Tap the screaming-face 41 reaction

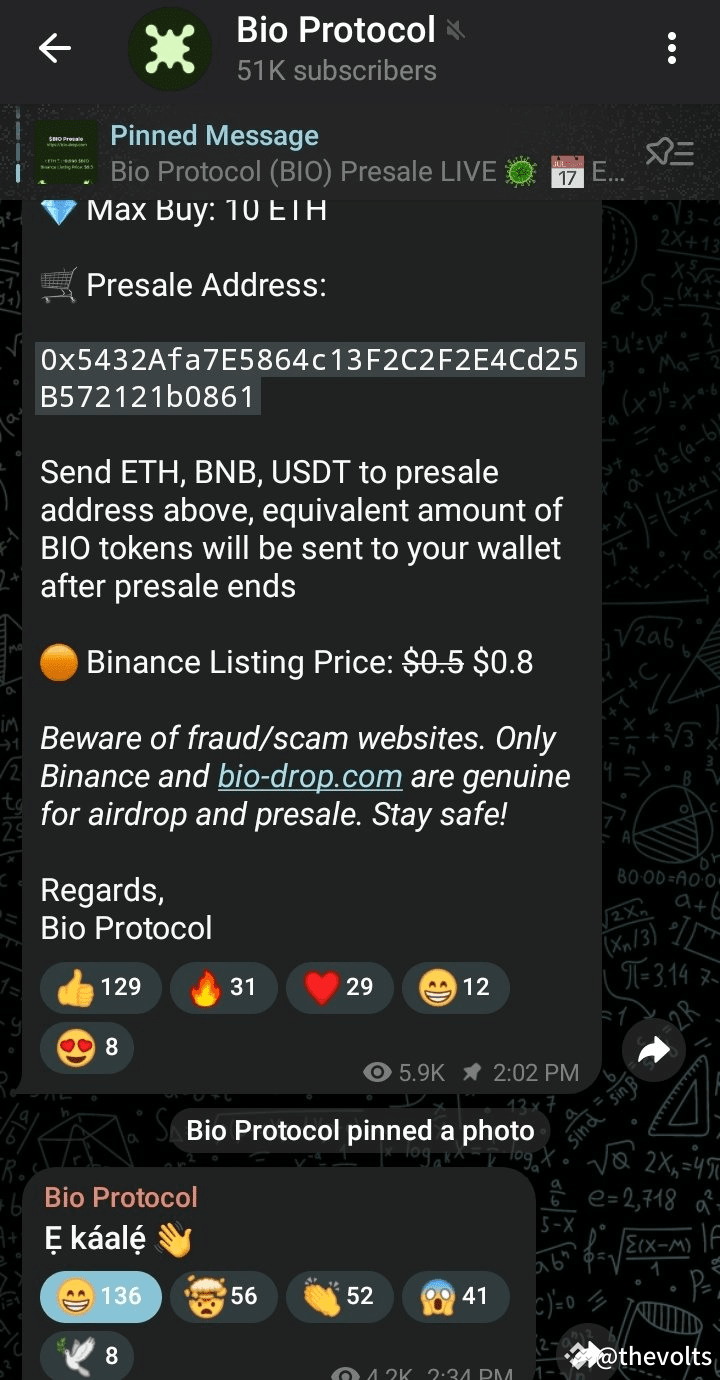coord(455,1296)
